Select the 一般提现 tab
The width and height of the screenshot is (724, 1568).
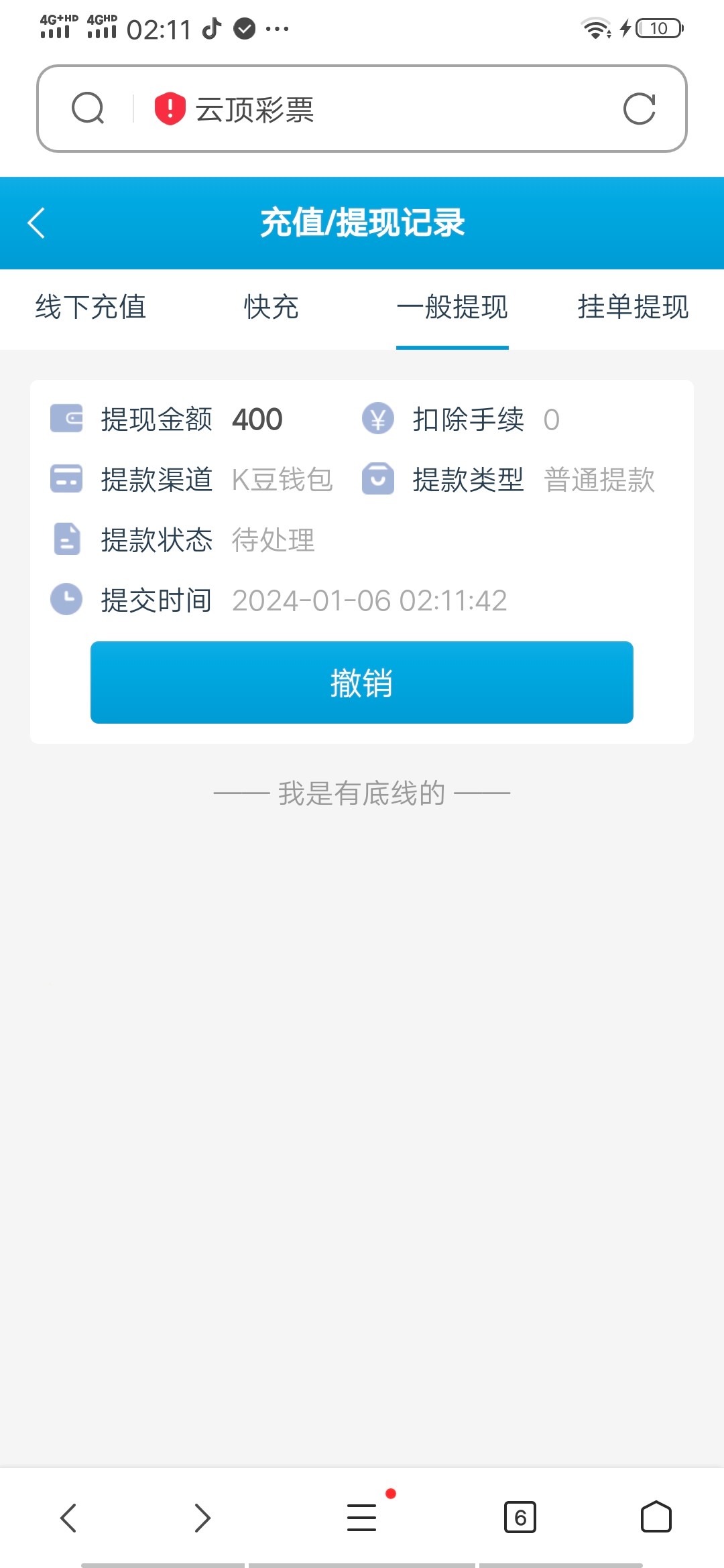coord(452,308)
